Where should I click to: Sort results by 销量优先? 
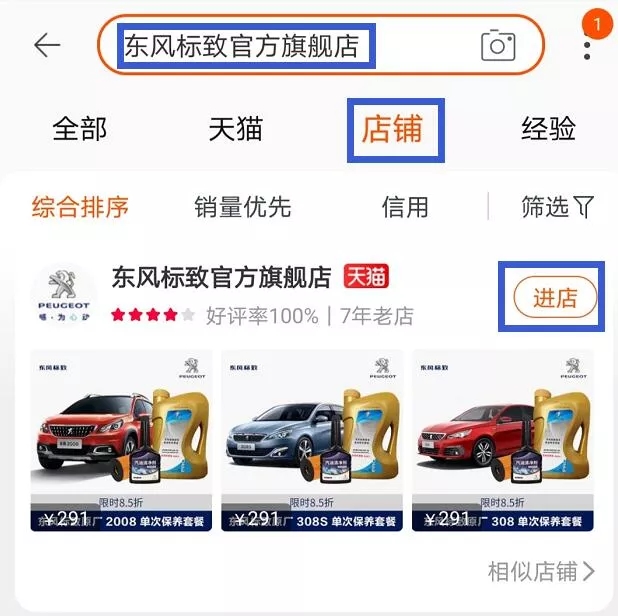(x=242, y=207)
